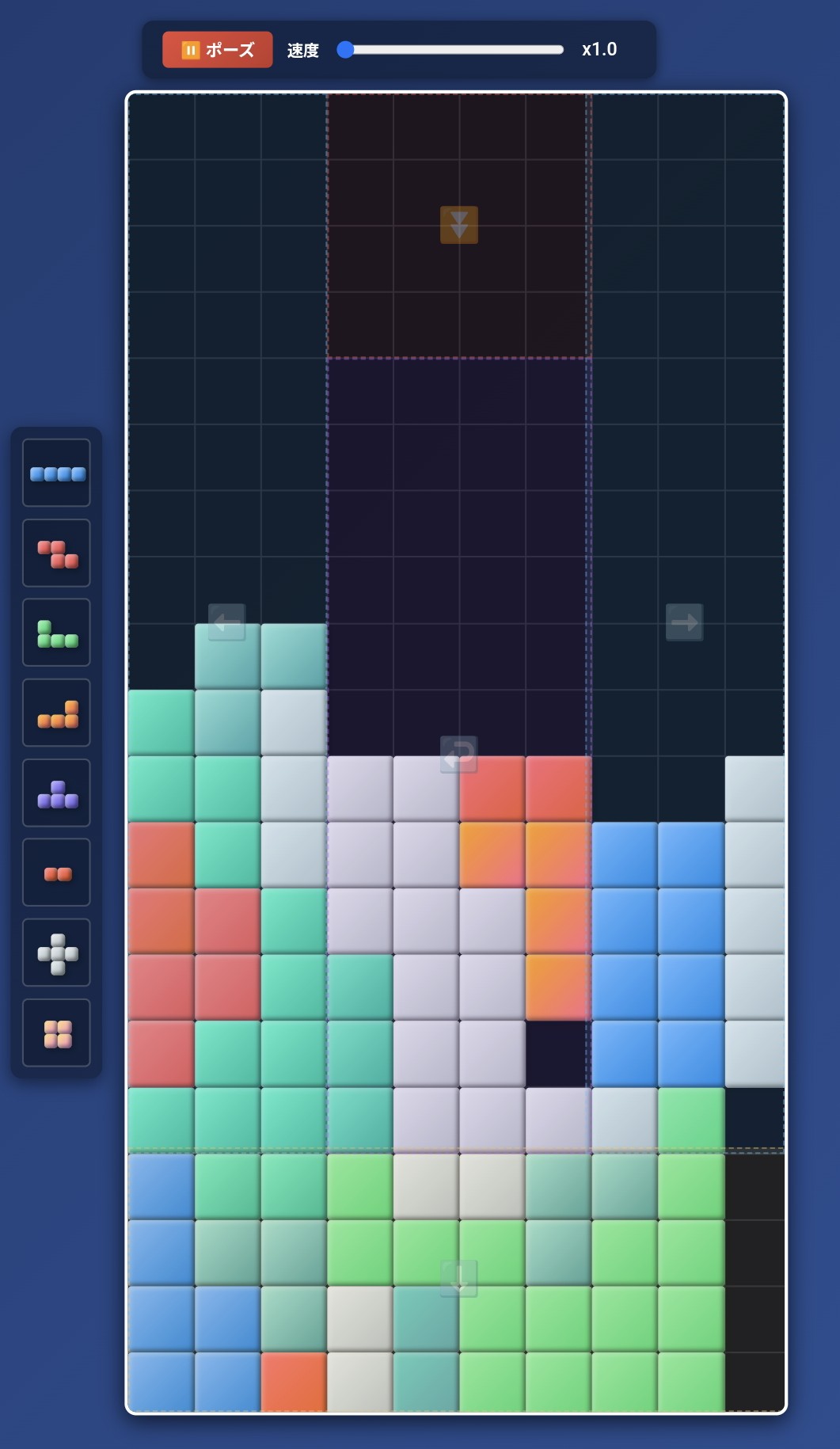The image size is (840, 1449).
Task: Click the move-right arrow overlay
Action: [683, 622]
